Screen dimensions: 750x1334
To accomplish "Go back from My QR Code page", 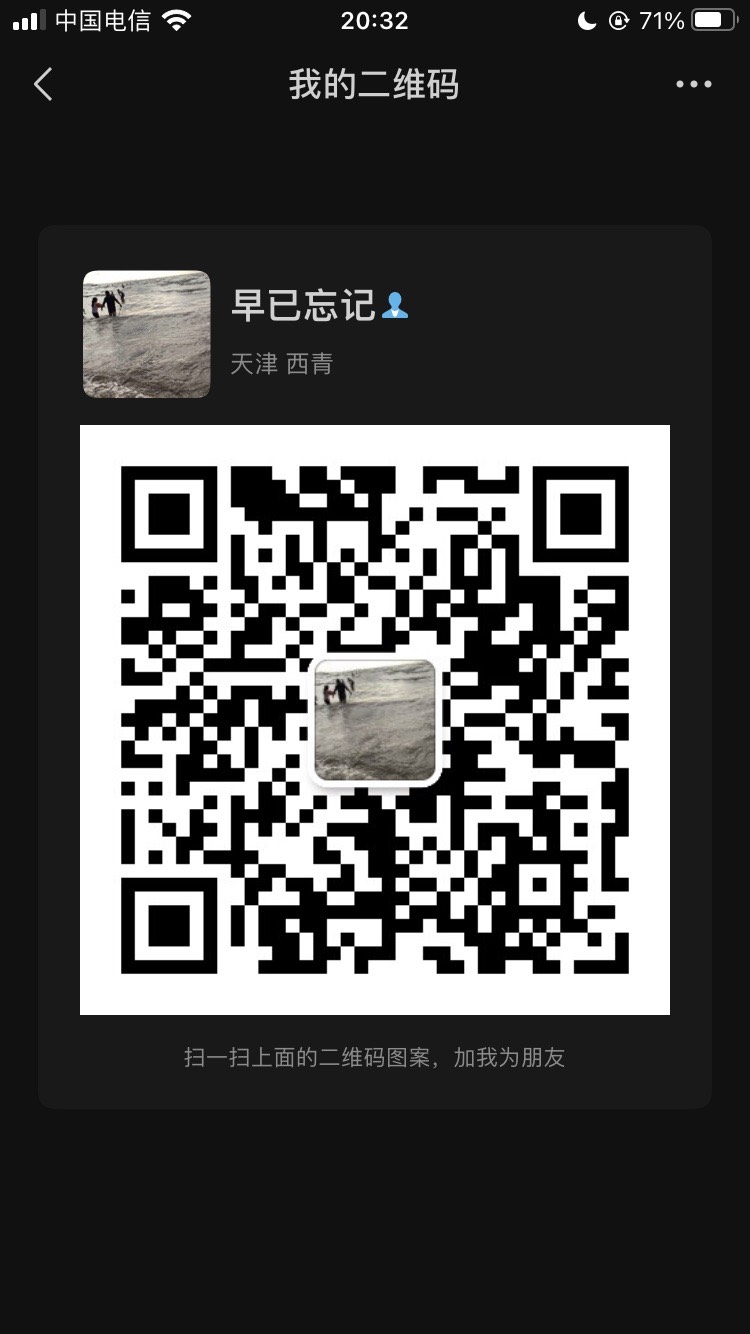I will pos(43,85).
